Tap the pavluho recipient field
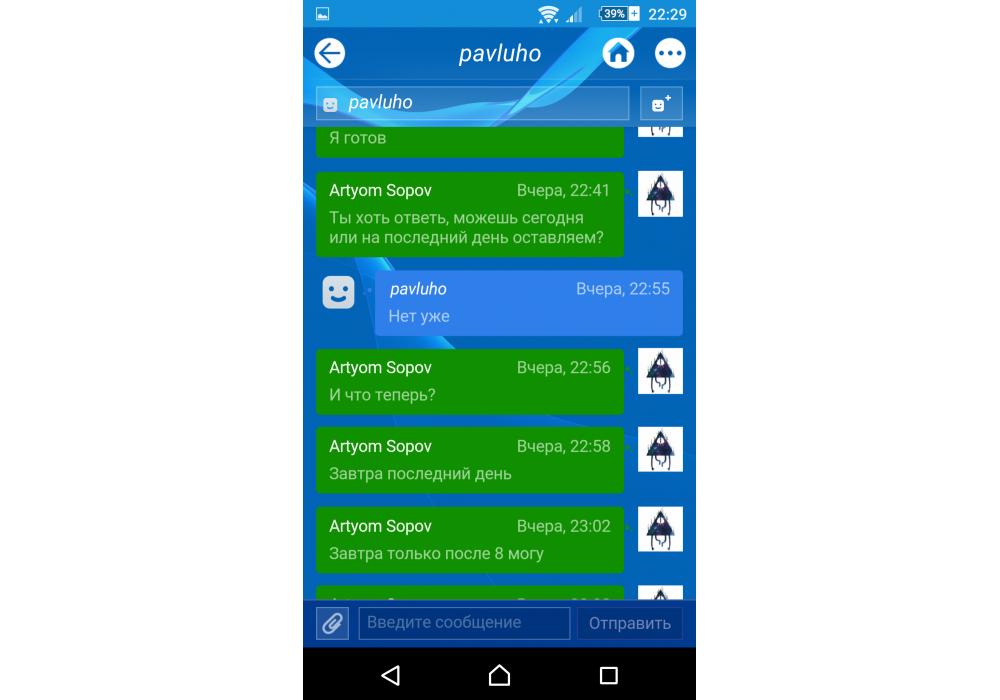Screen dimensions: 1000x700 click(472, 103)
